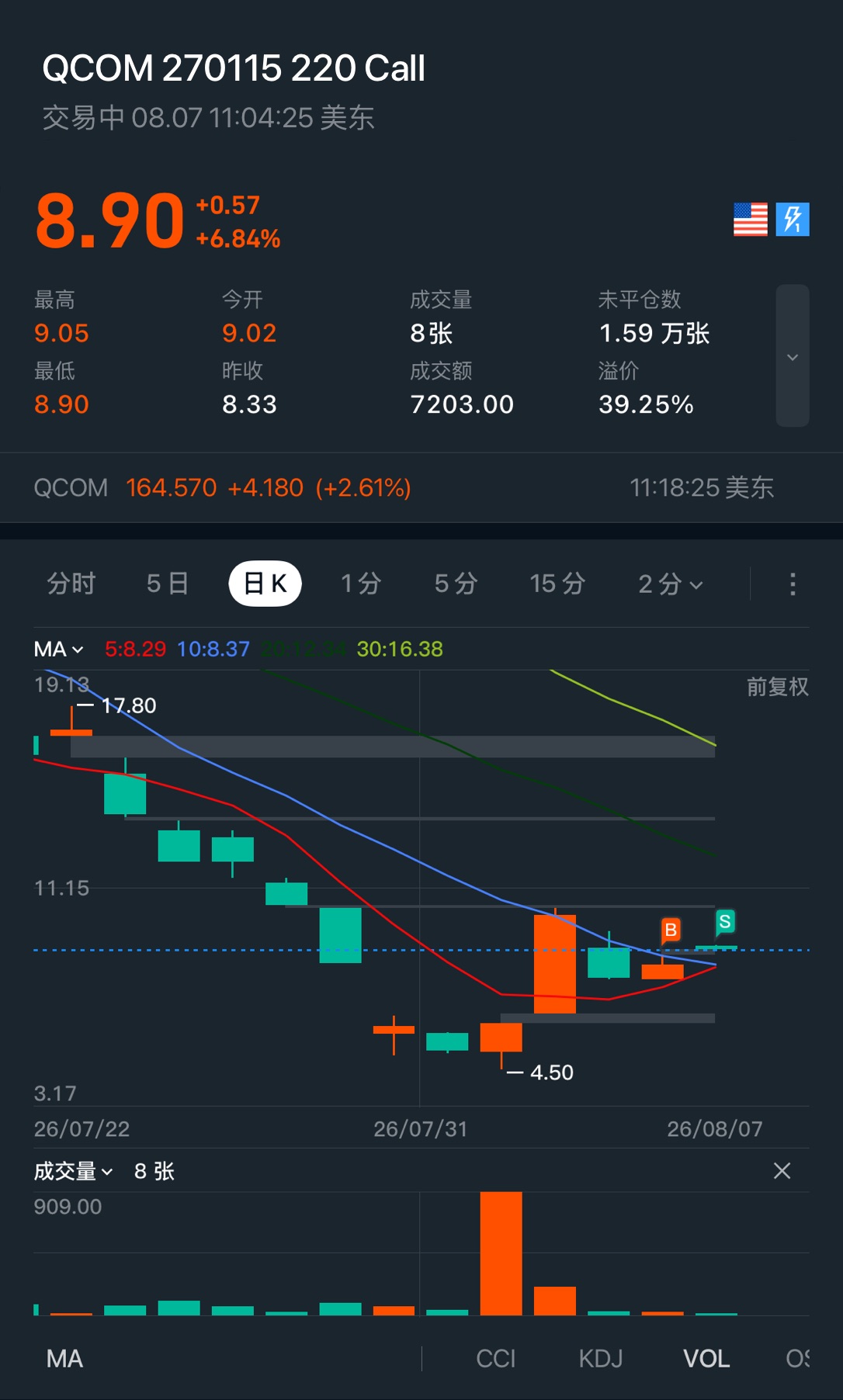
Task: Close the volume sub-chart
Action: click(782, 1170)
